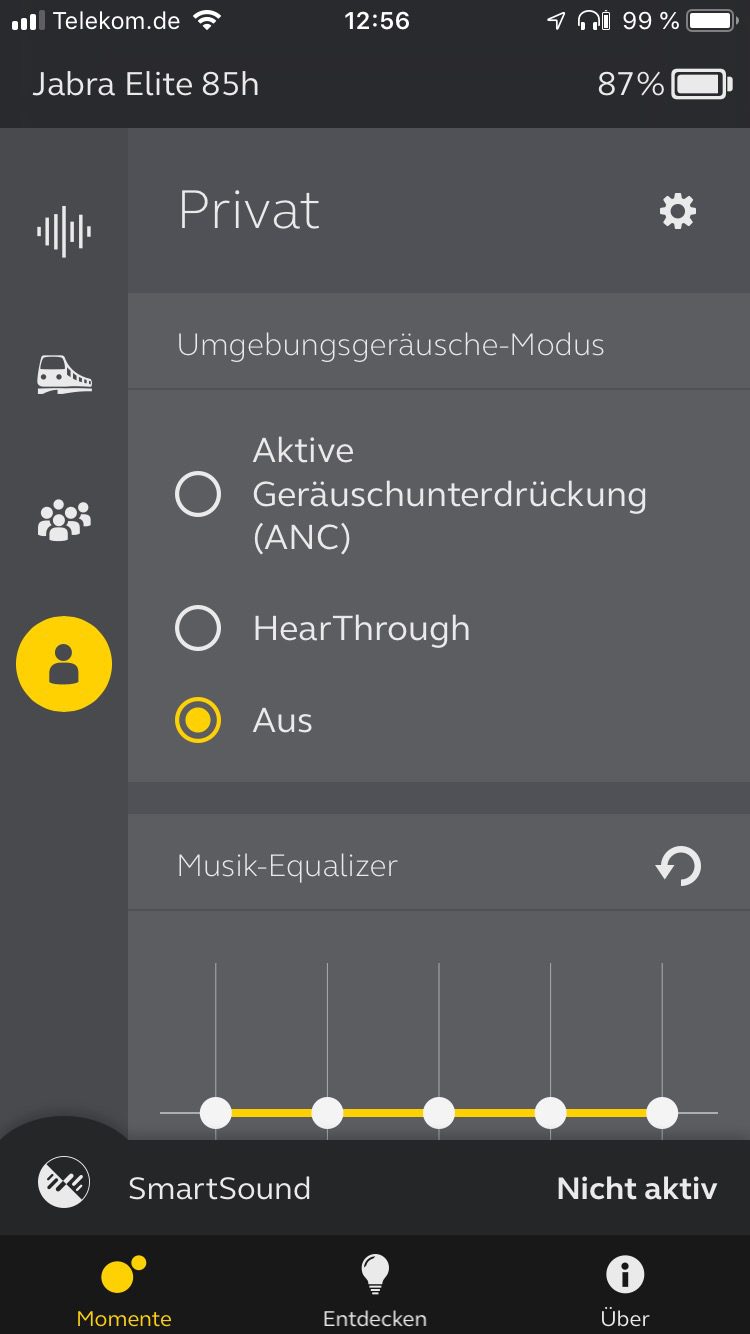Viewport: 750px width, 1334px height.
Task: Switch to the sound wave moment
Action: click(64, 232)
